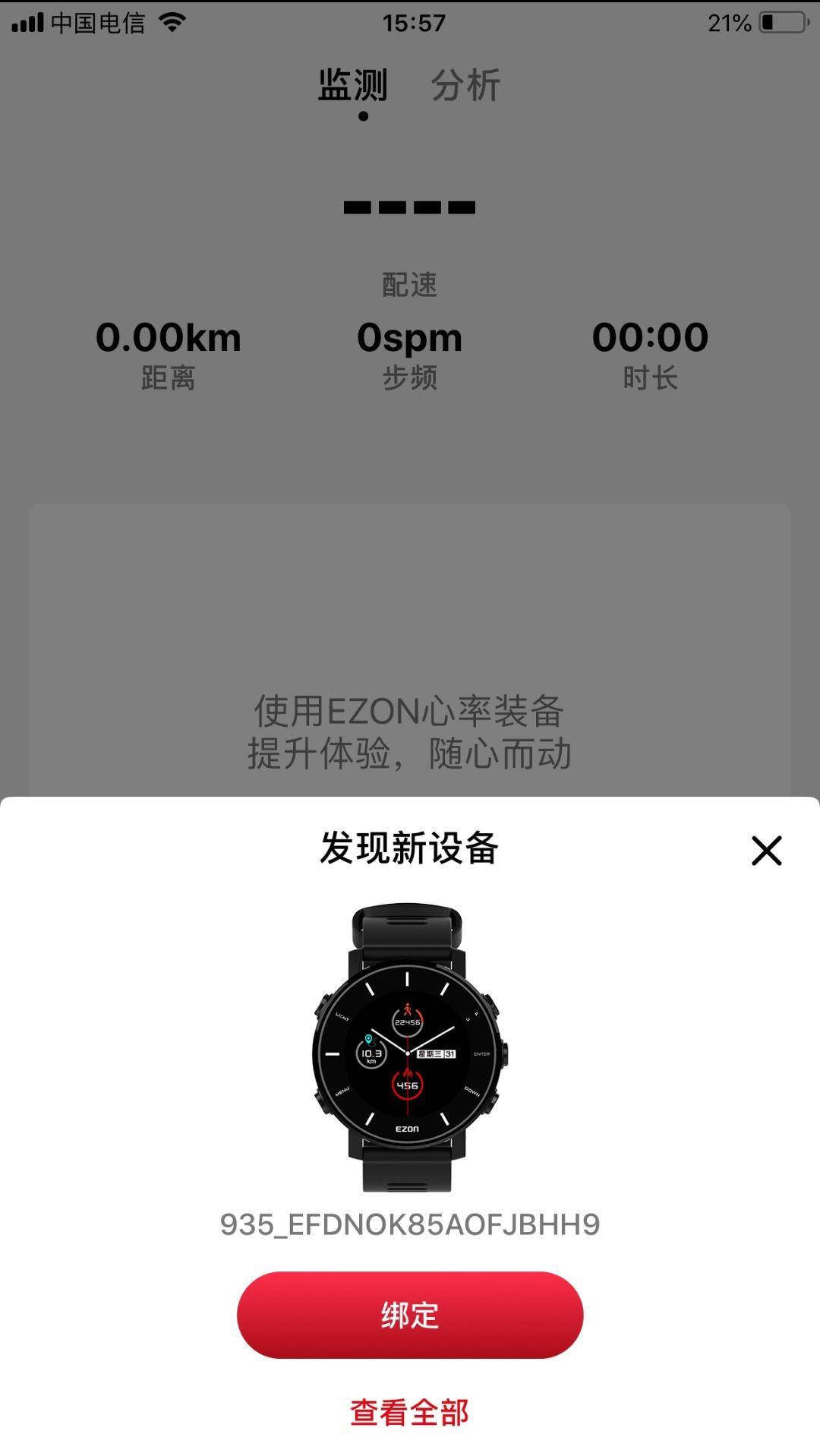This screenshot has width=820, height=1456.
Task: Tap the page indicator dot under 监测
Action: coord(363,115)
